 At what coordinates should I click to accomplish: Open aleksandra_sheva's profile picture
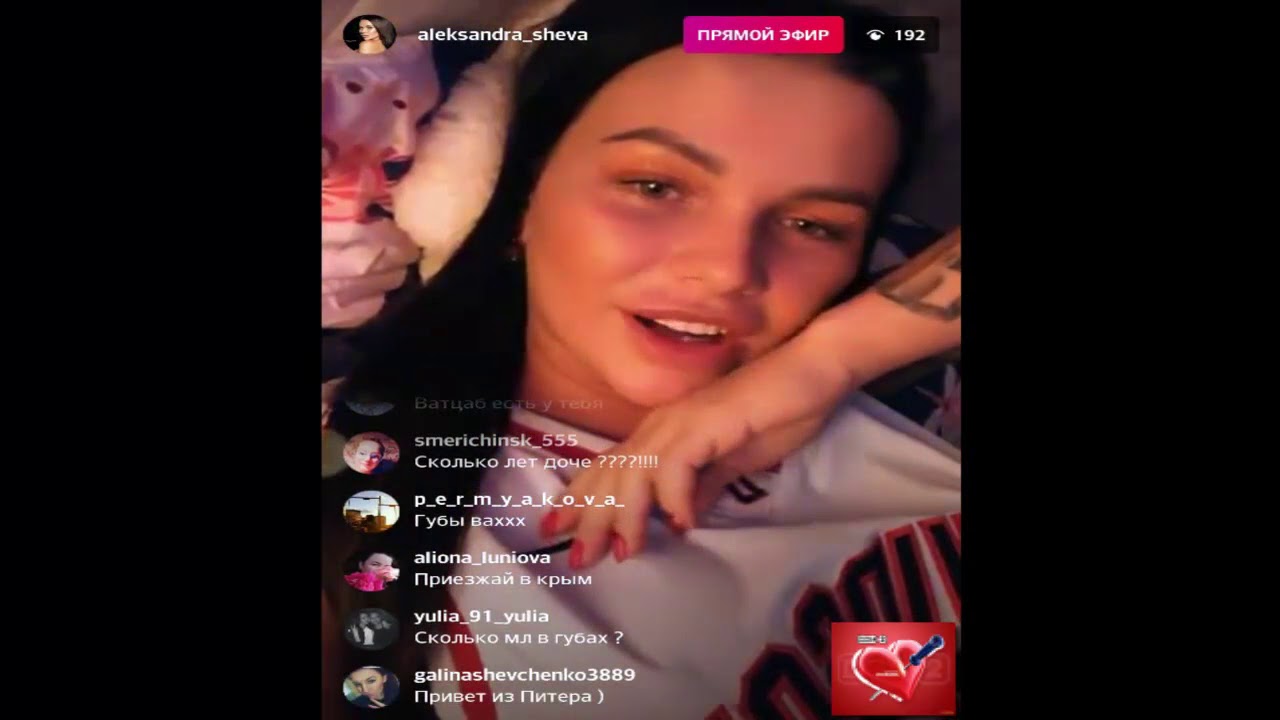369,34
